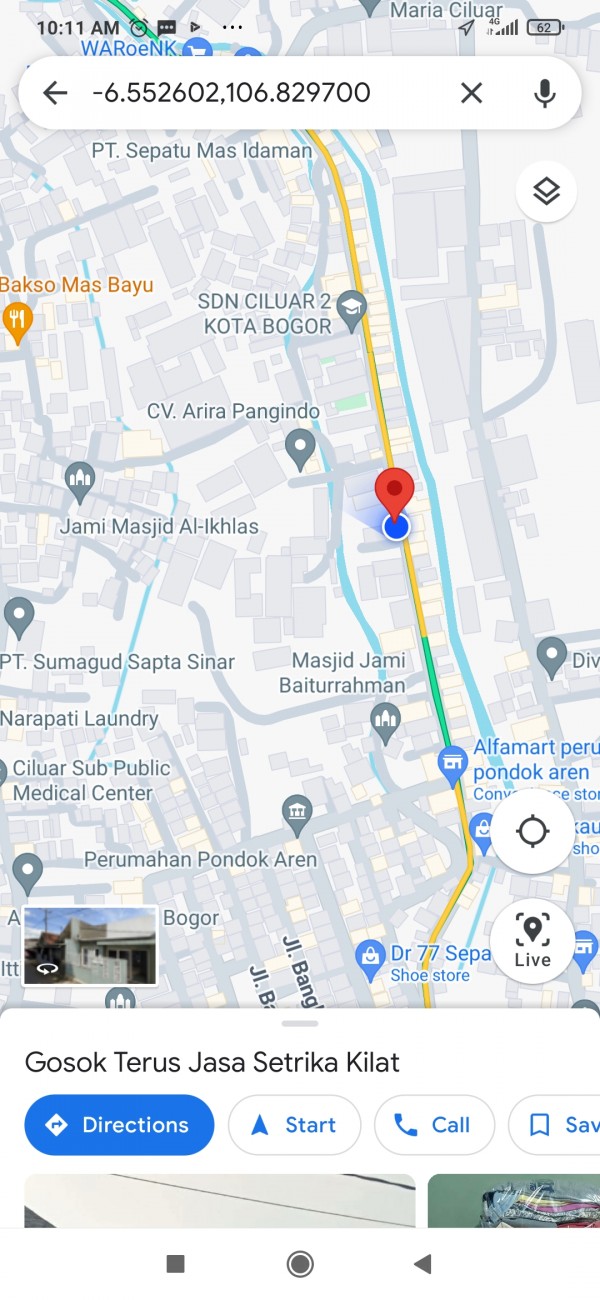Select the CV. Arira Pangindo pin

pos(300,449)
